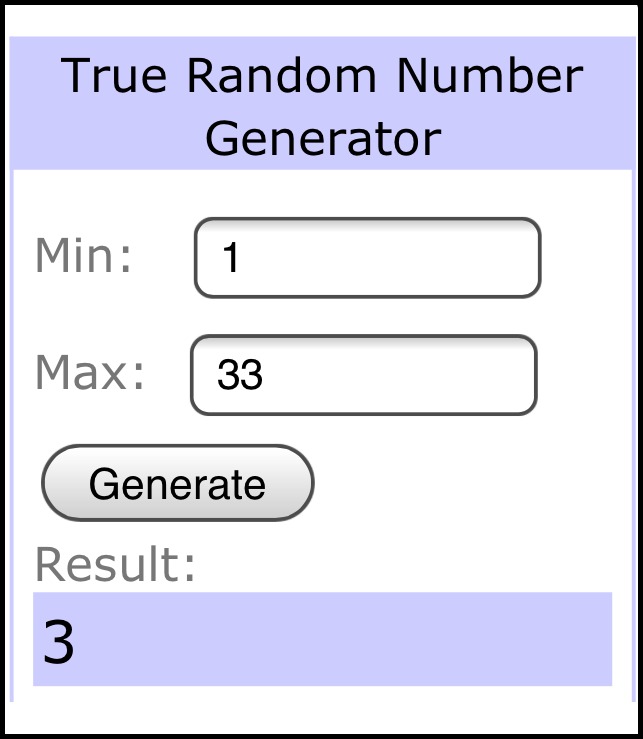
Task: Edit the Max value field
Action: (x=363, y=375)
